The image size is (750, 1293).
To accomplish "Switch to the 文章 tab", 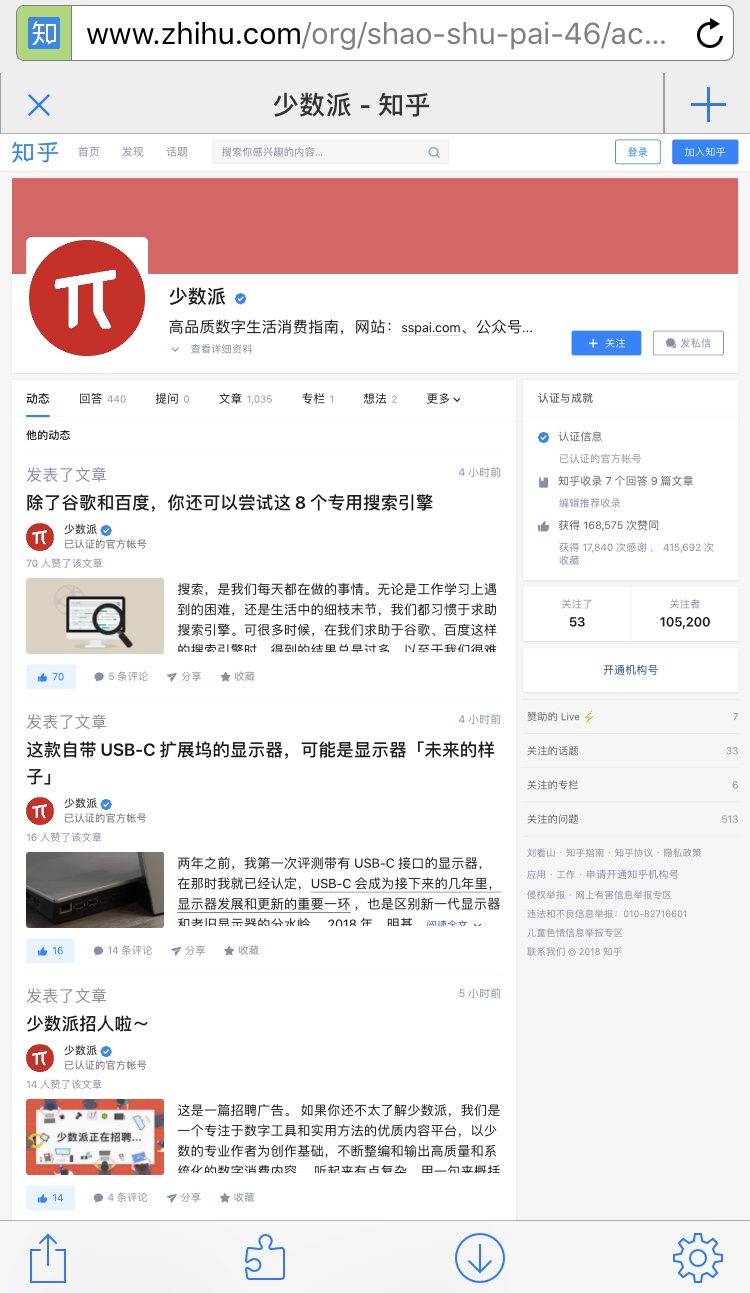I will pos(244,399).
